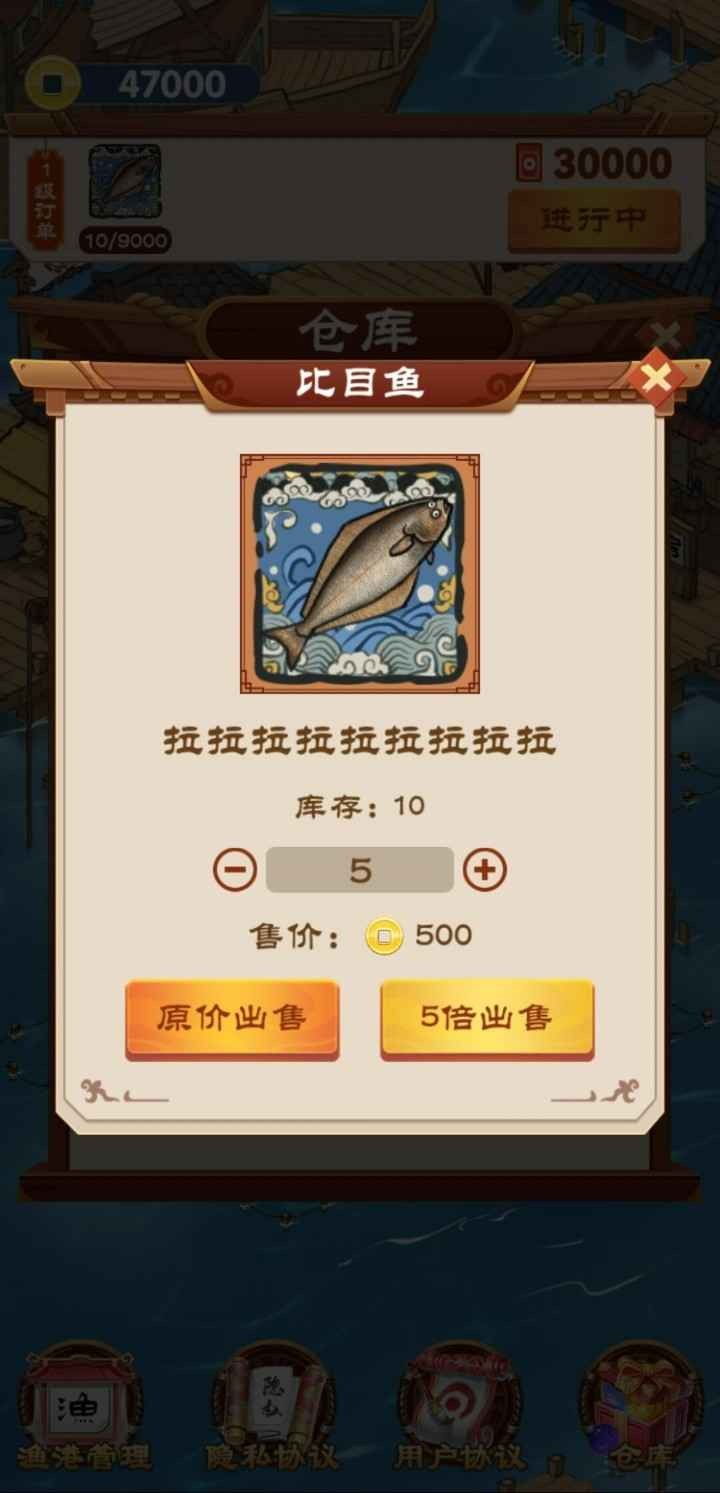Sell at original price via 原价出售
This screenshot has width=720, height=1493.
click(231, 1018)
